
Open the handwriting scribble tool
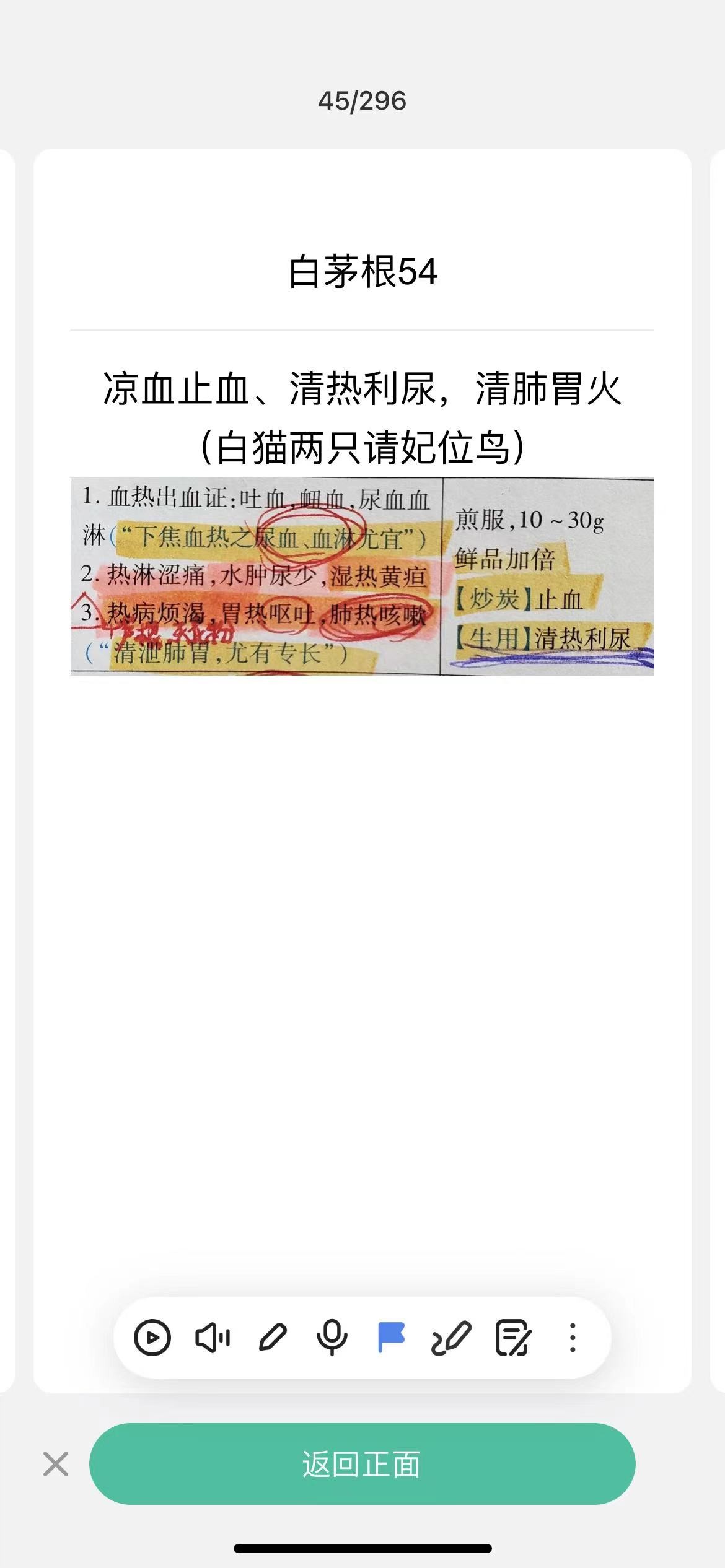pyautogui.click(x=451, y=1338)
